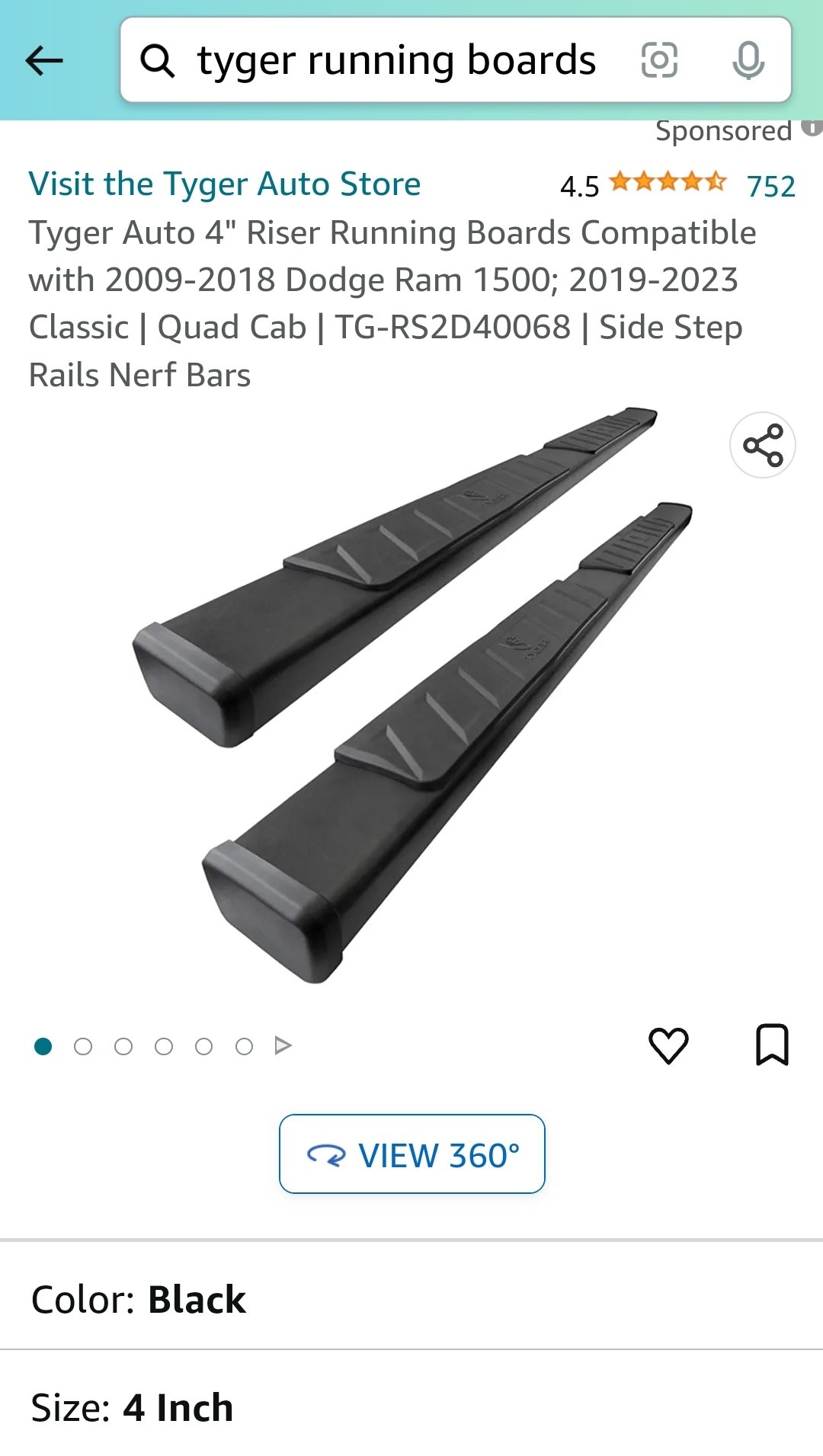Open the Sponsored info icon
This screenshot has height=1456, width=823.
pos(812,127)
